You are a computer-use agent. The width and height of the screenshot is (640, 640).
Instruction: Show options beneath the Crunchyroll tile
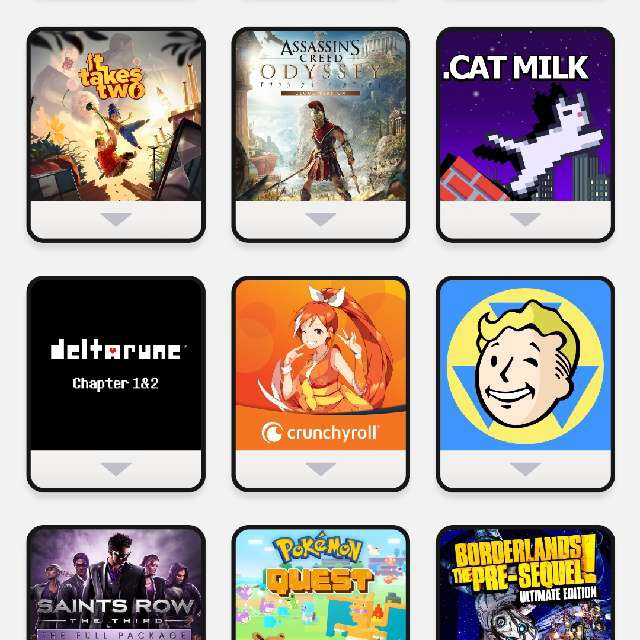[x=321, y=469]
